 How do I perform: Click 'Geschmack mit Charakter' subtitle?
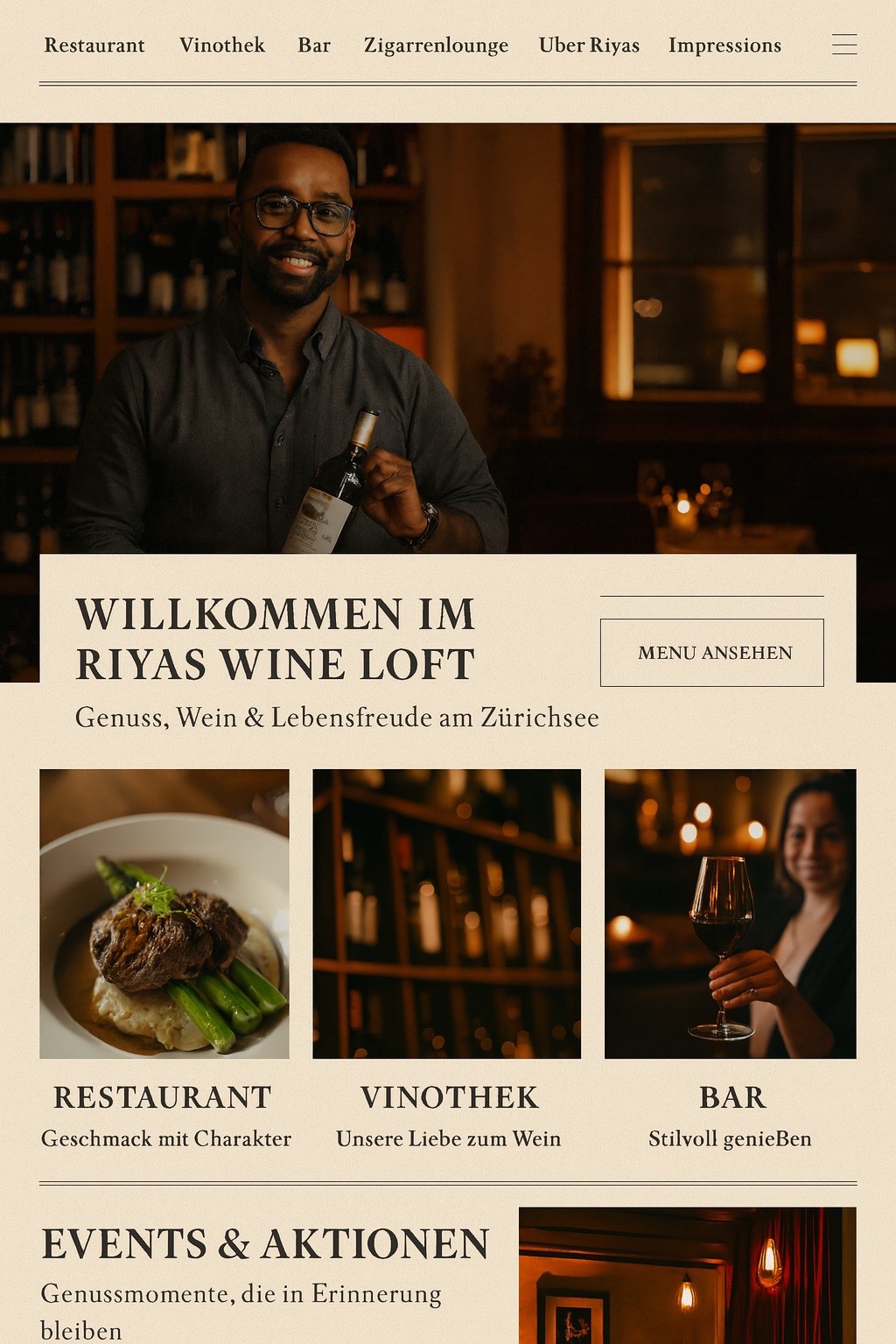pyautogui.click(x=166, y=1138)
